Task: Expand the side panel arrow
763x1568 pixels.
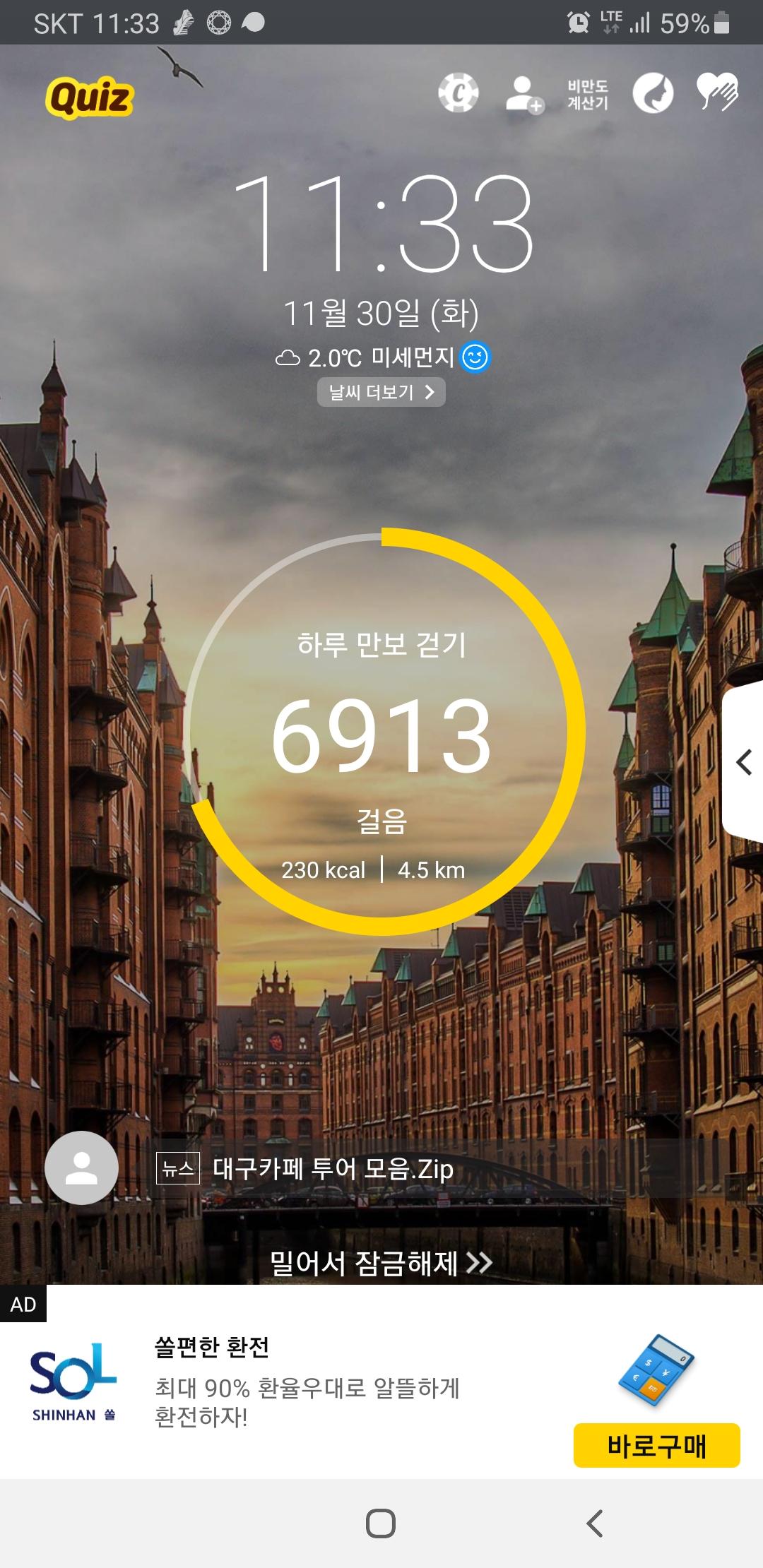Action: (744, 763)
